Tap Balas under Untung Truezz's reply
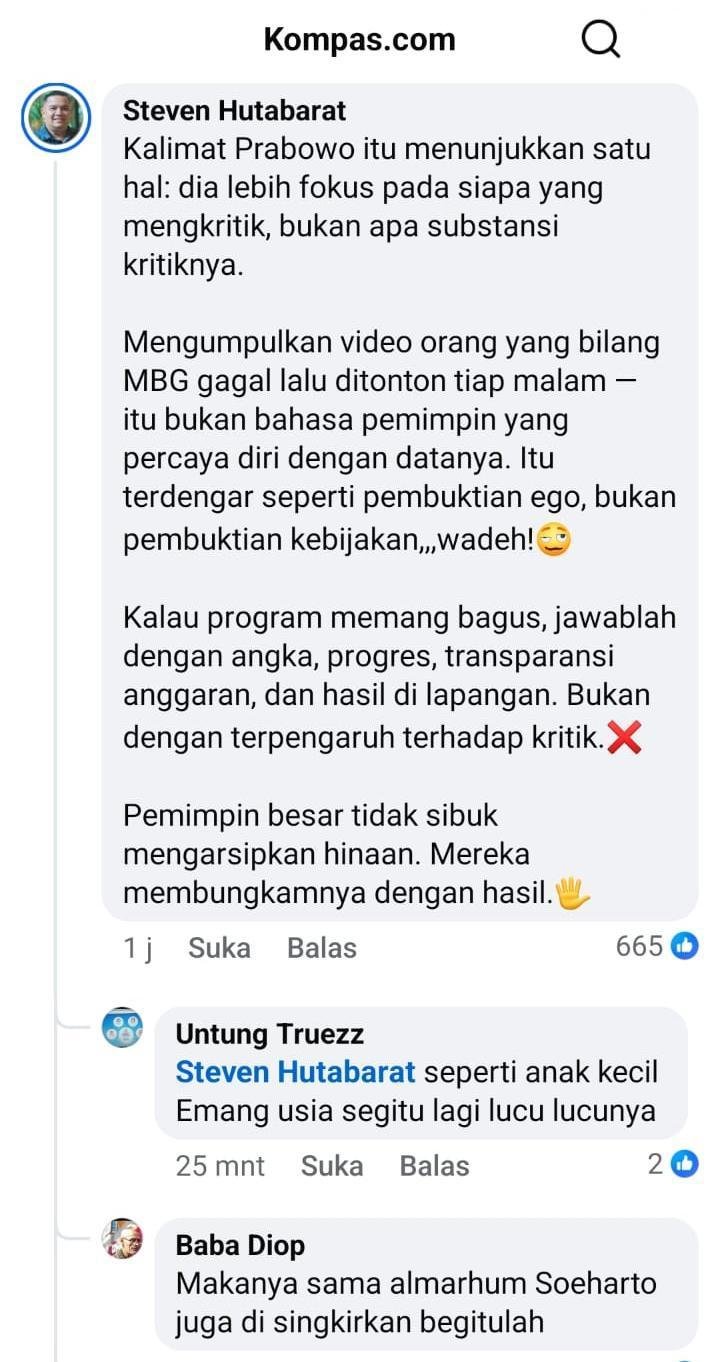720x1362 pixels. click(434, 1166)
